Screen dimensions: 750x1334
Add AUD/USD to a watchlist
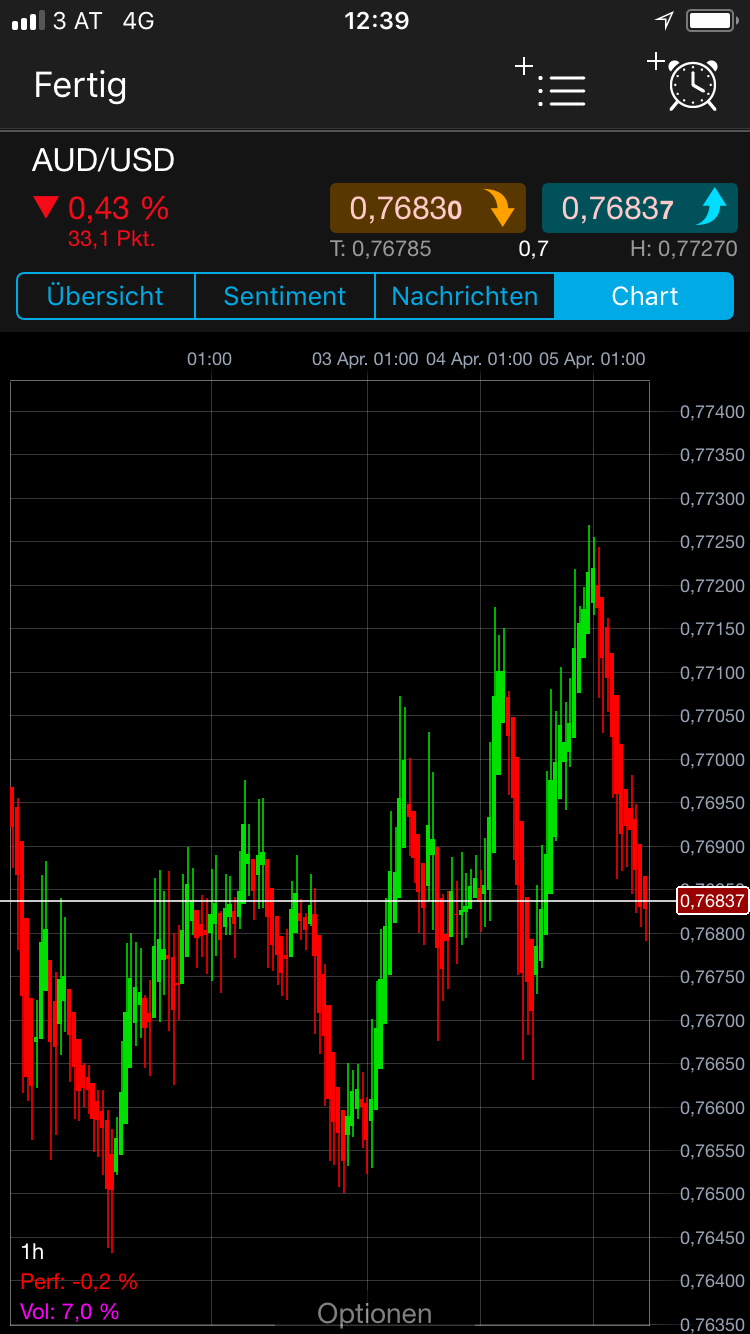pos(553,85)
